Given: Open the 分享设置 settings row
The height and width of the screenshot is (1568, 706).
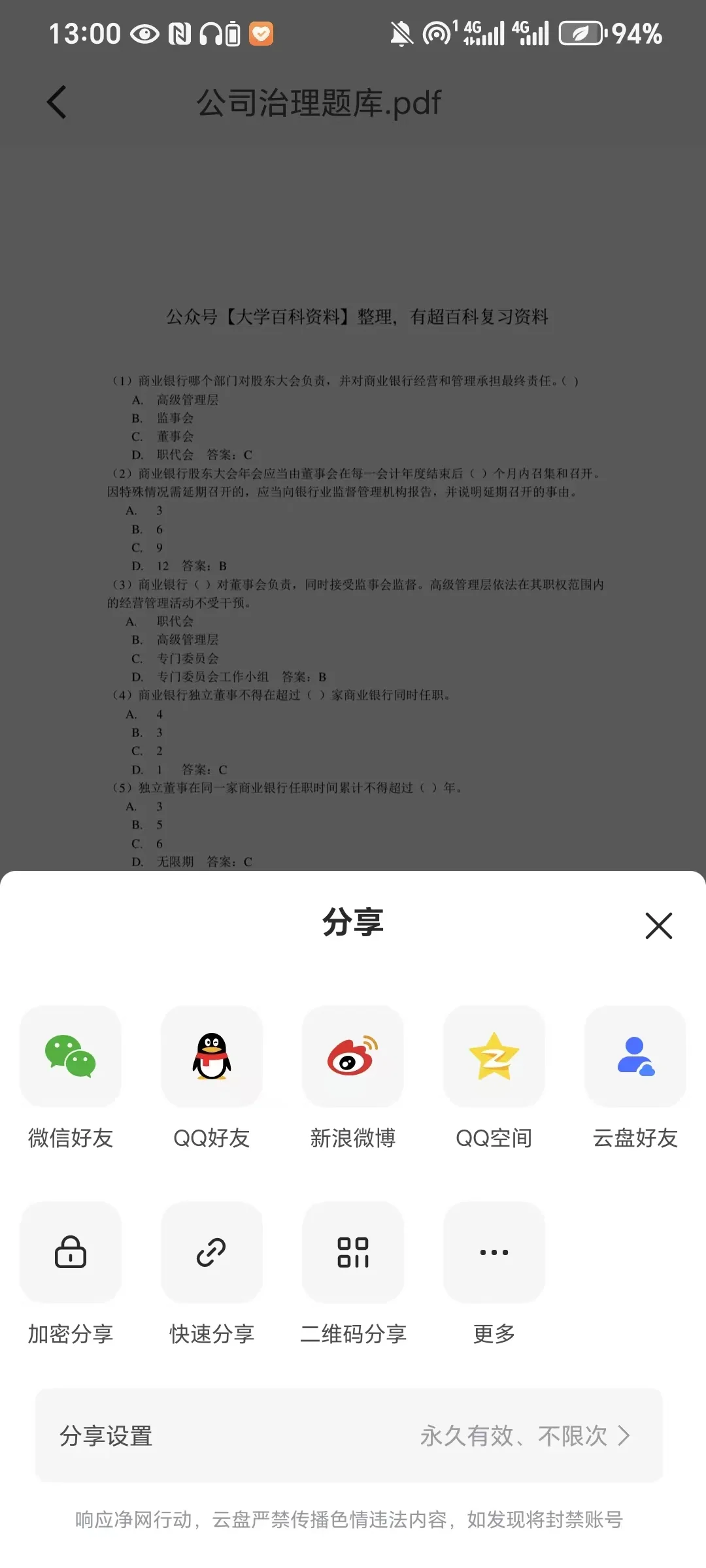Looking at the screenshot, I should point(107,1436).
